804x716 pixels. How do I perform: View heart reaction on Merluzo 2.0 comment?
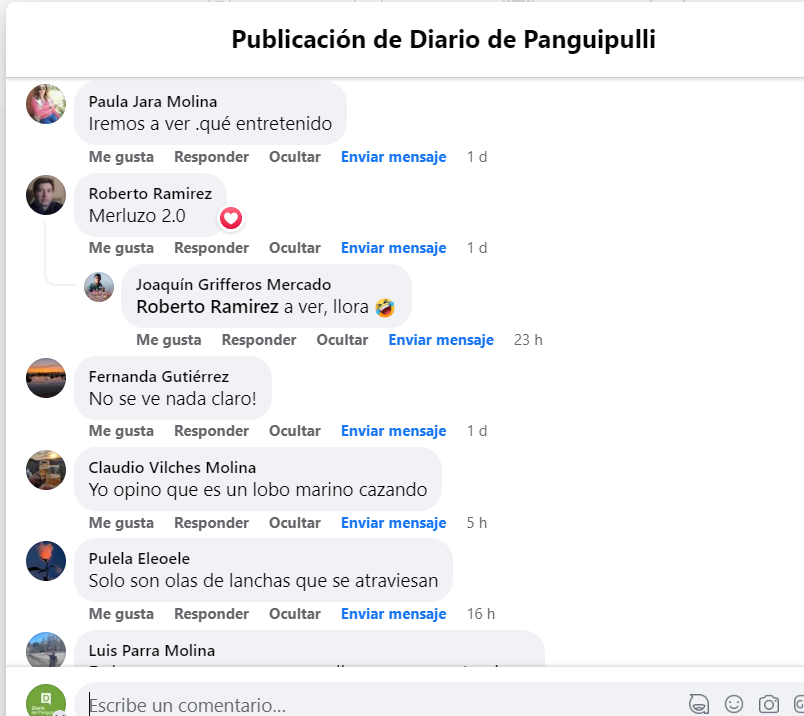click(231, 217)
